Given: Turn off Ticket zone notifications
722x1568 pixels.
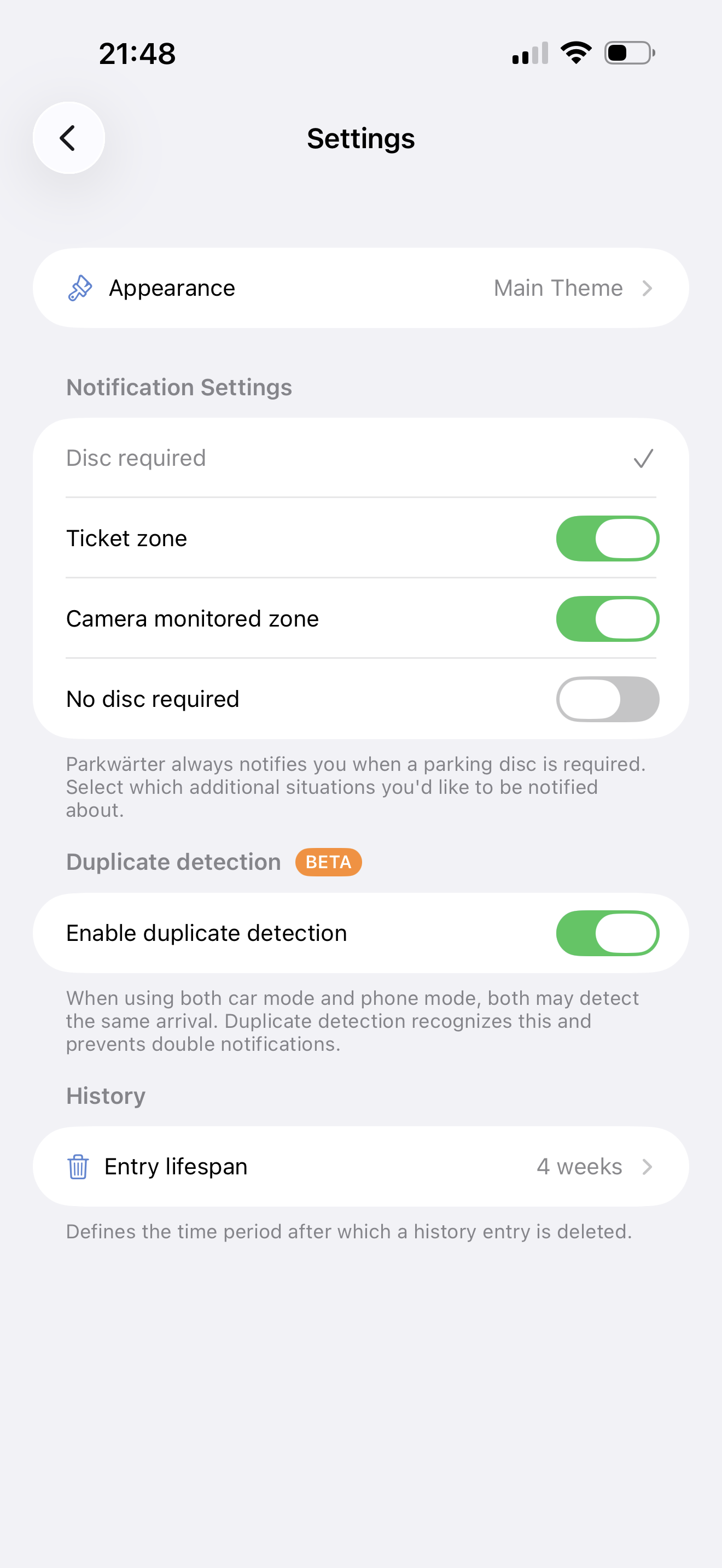Looking at the screenshot, I should click(607, 539).
